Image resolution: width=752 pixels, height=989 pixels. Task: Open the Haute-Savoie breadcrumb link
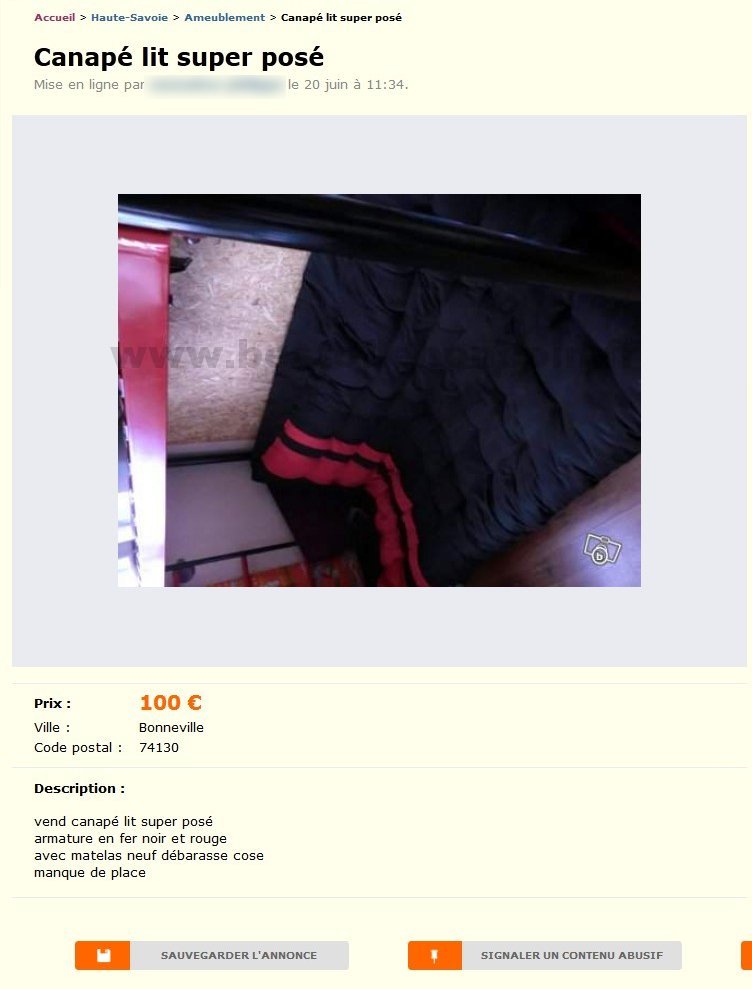click(129, 18)
